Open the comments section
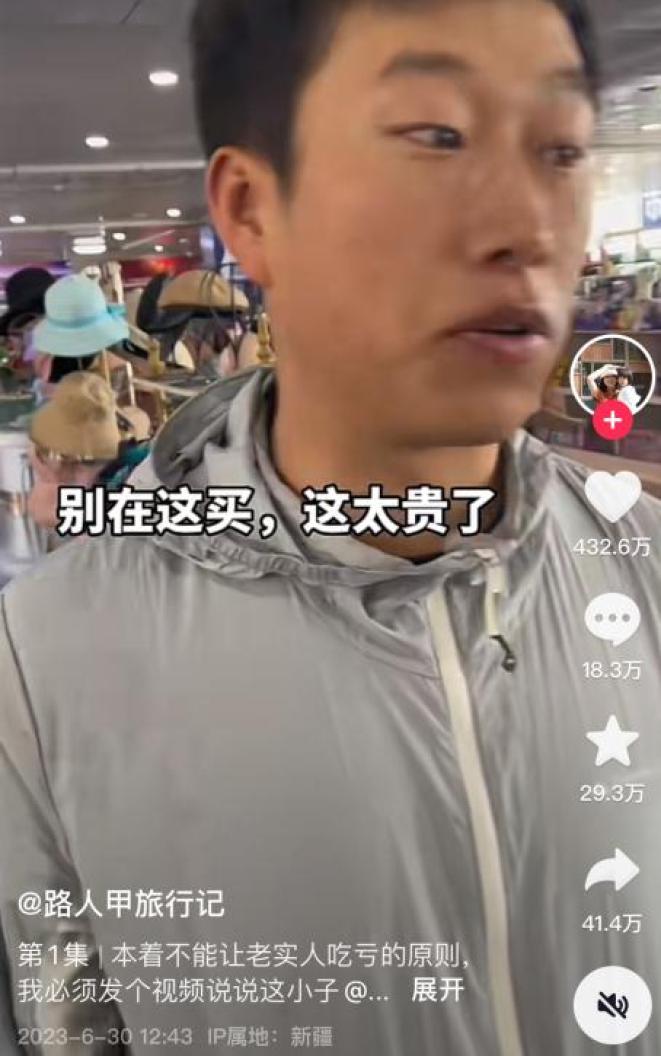 [612, 619]
